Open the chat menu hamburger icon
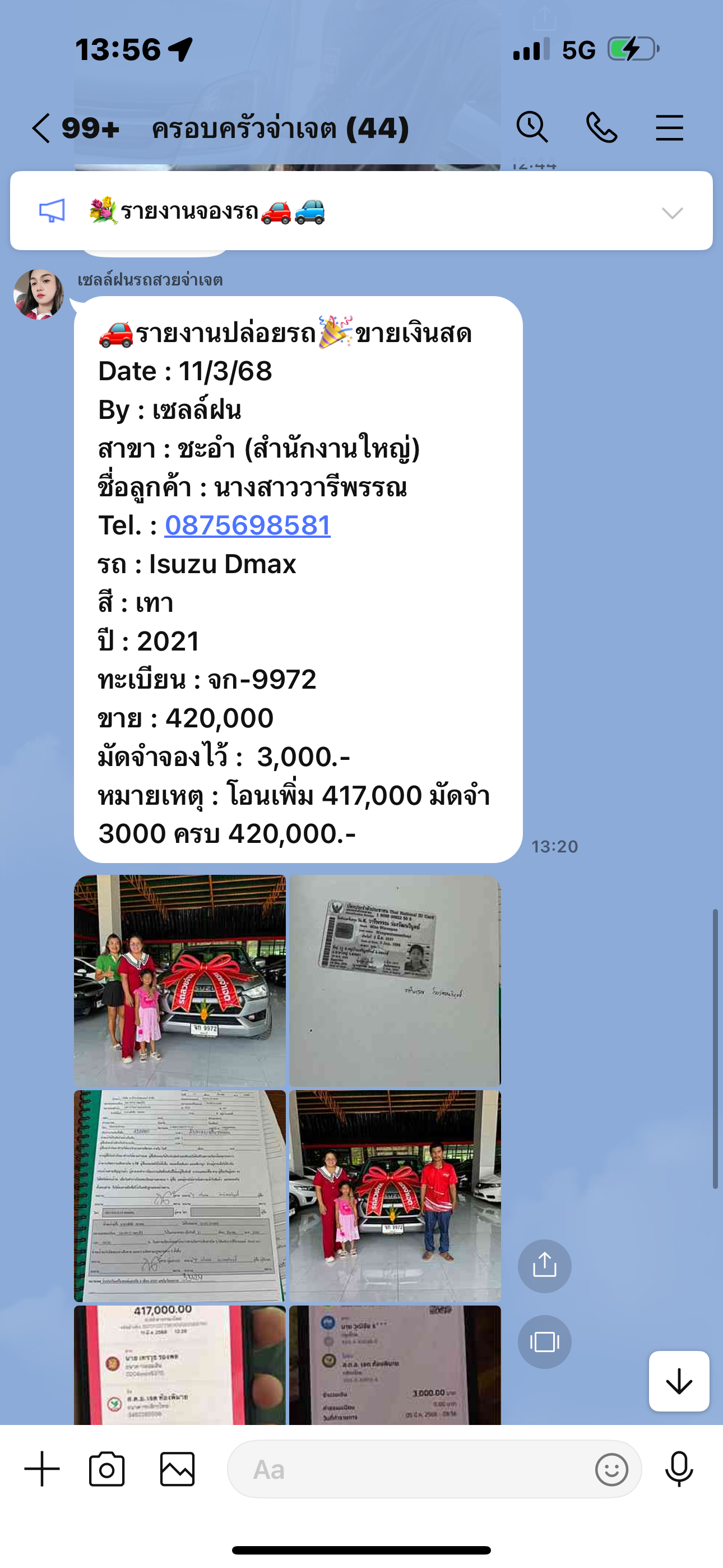 [669, 128]
